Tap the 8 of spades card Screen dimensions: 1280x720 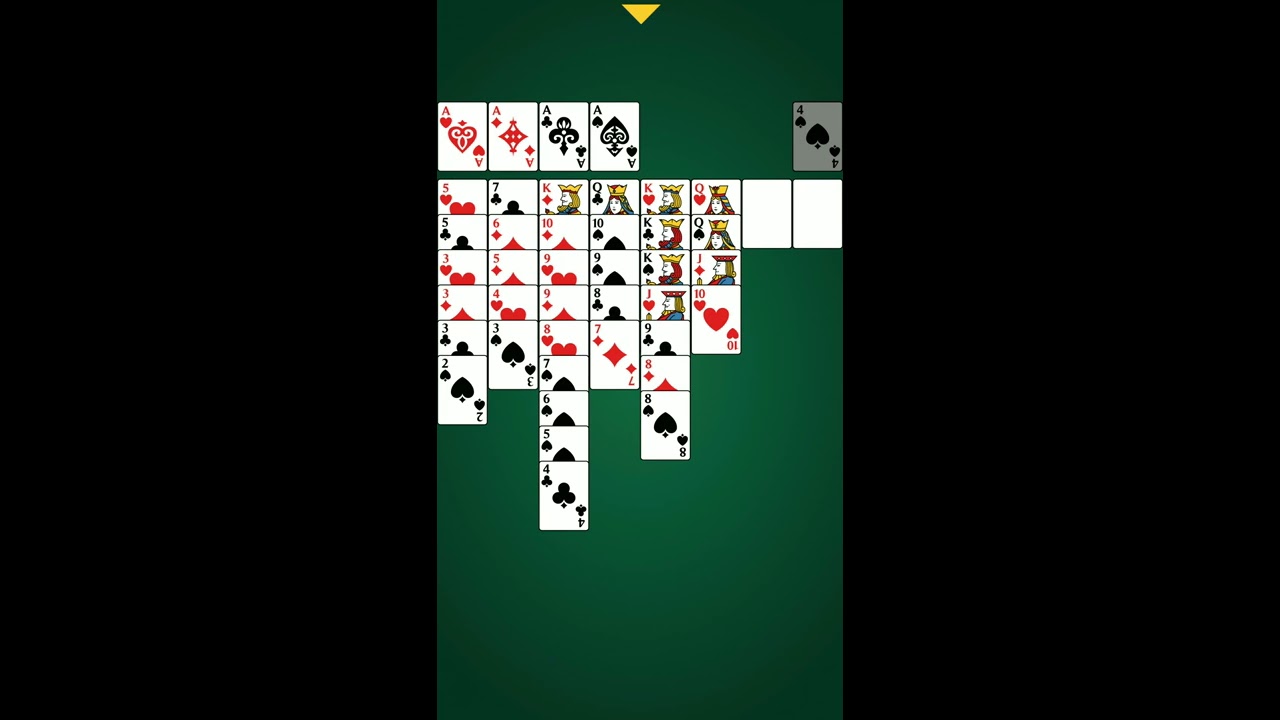click(665, 426)
